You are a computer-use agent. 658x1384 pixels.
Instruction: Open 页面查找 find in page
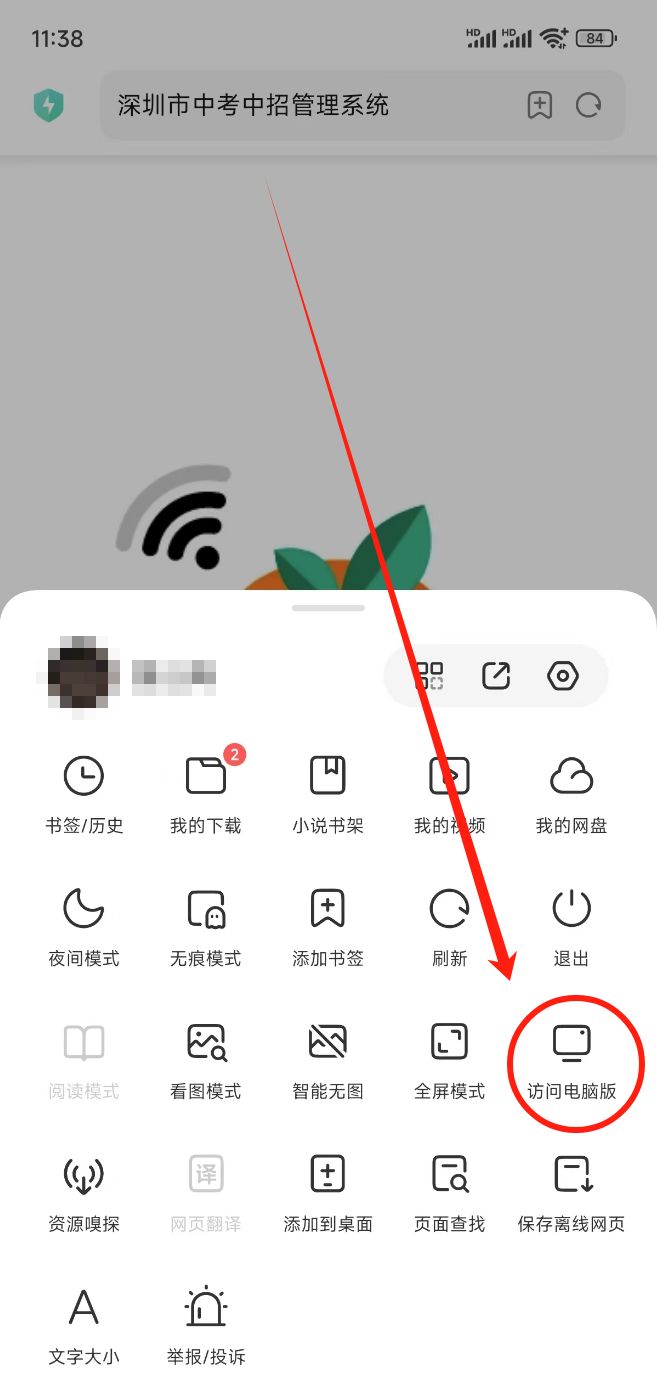(x=450, y=1192)
